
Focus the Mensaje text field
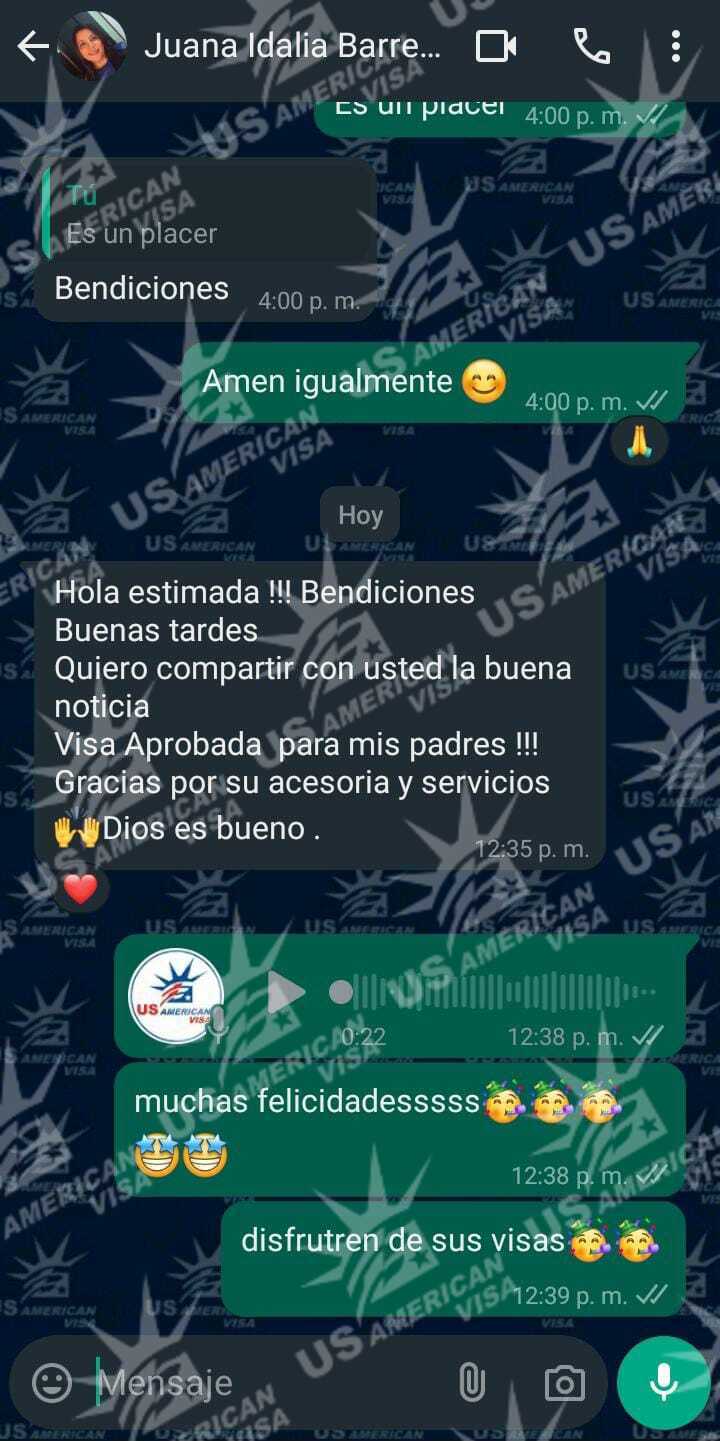pos(270,1383)
